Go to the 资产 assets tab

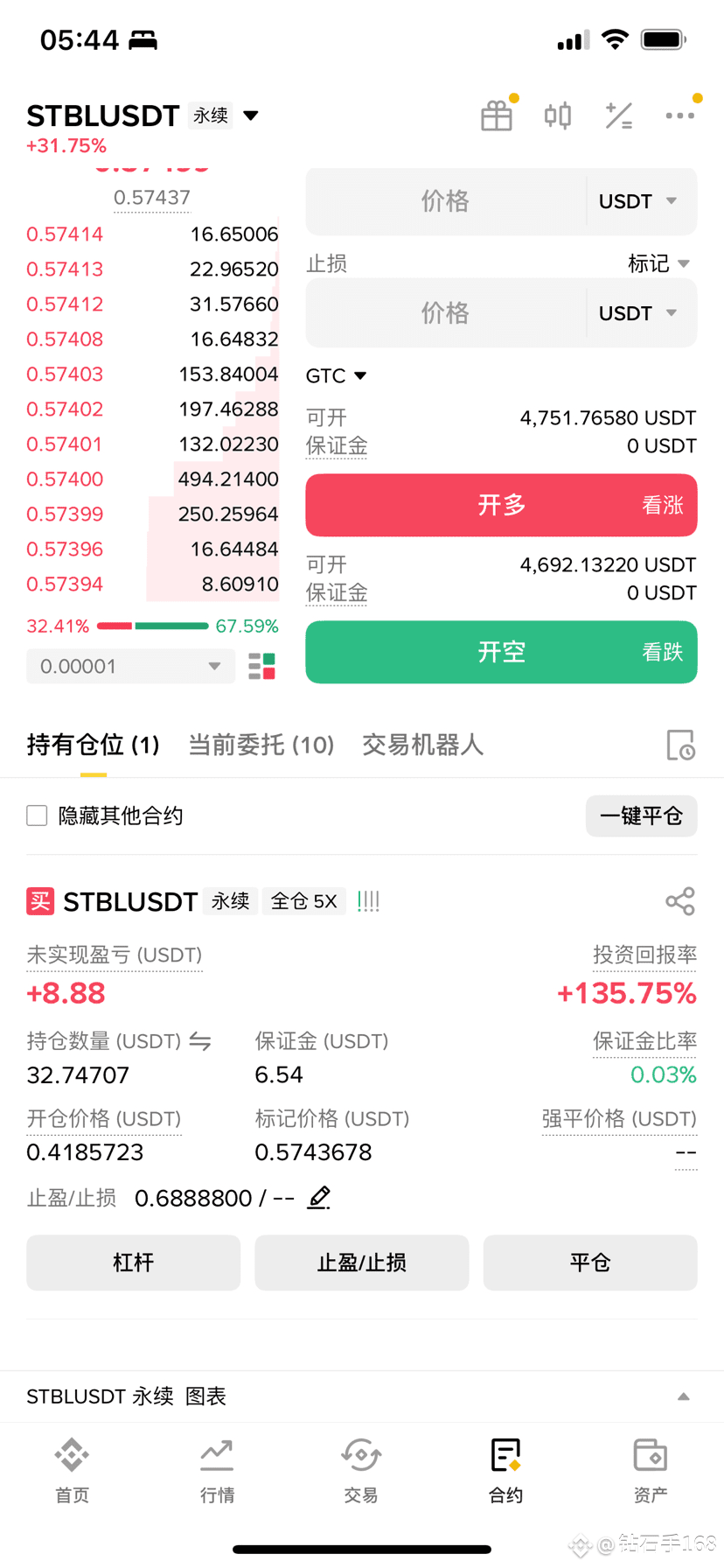(x=650, y=1470)
